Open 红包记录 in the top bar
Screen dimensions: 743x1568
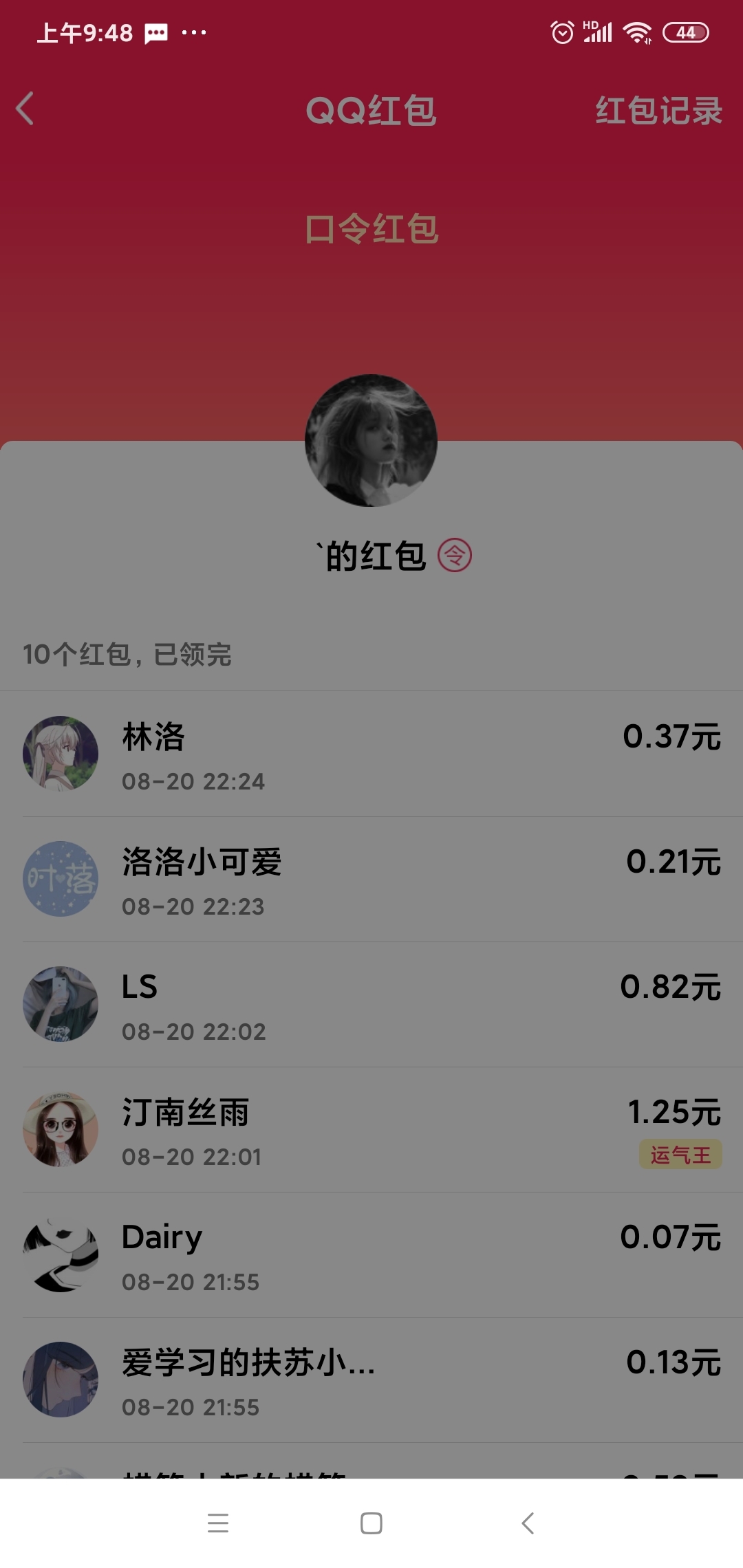(658, 111)
